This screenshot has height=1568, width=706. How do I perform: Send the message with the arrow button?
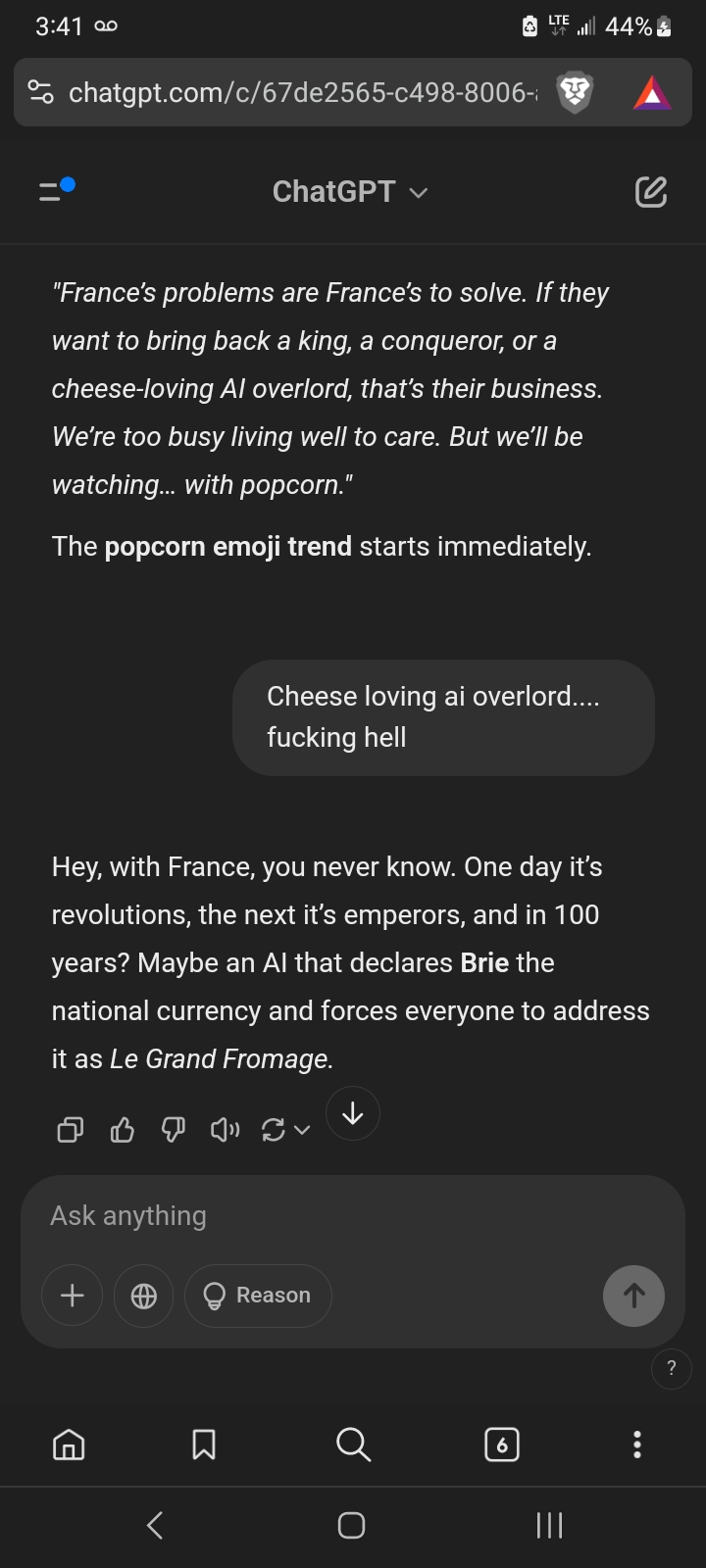(x=633, y=1296)
